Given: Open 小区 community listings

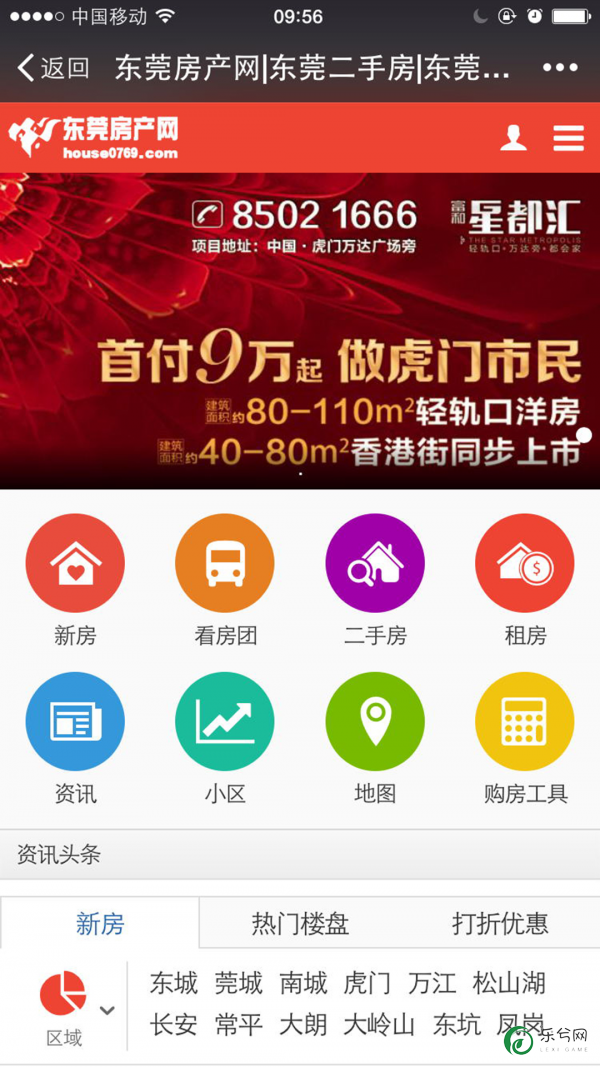Looking at the screenshot, I should click(x=225, y=722).
